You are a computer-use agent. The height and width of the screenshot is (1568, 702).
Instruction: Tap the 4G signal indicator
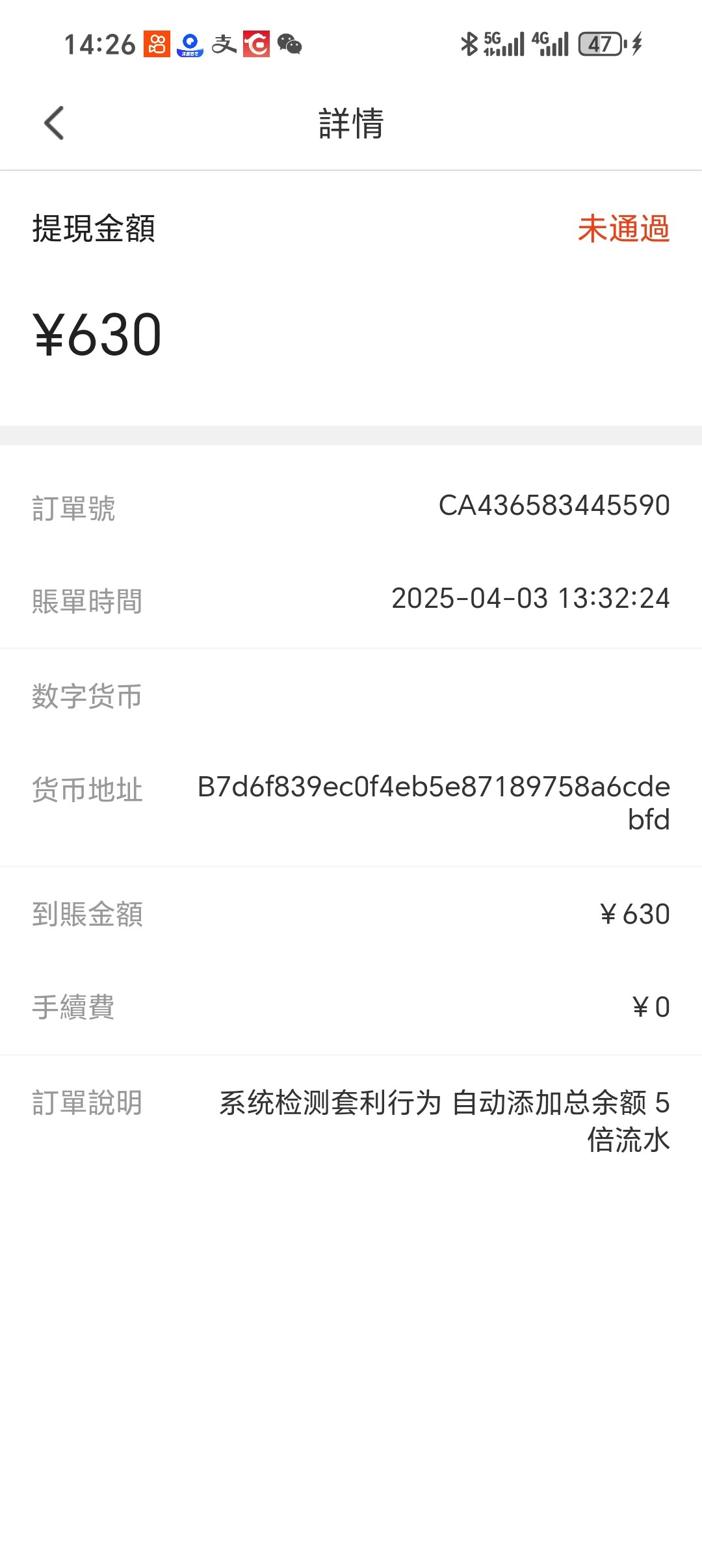pyautogui.click(x=549, y=44)
